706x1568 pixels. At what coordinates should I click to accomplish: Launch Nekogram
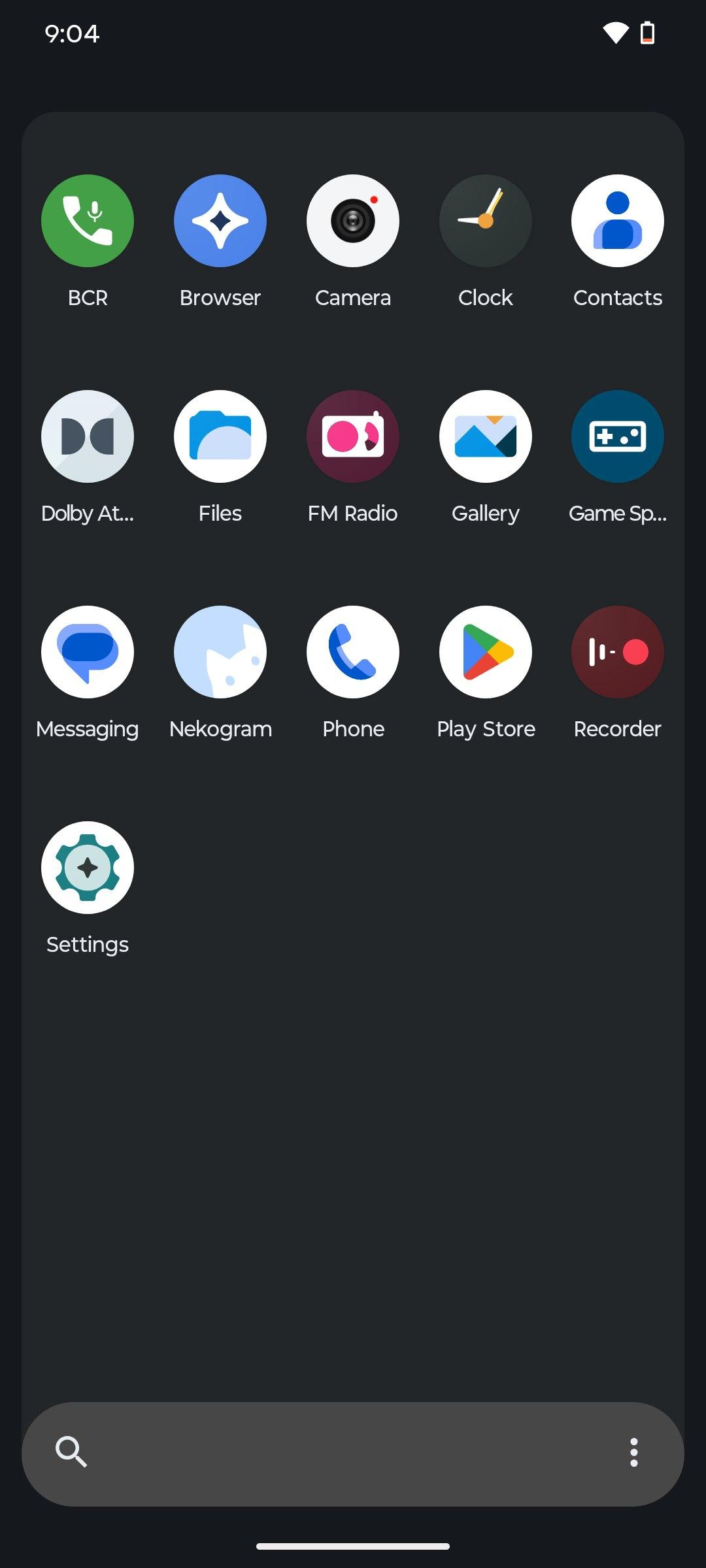[x=220, y=652]
